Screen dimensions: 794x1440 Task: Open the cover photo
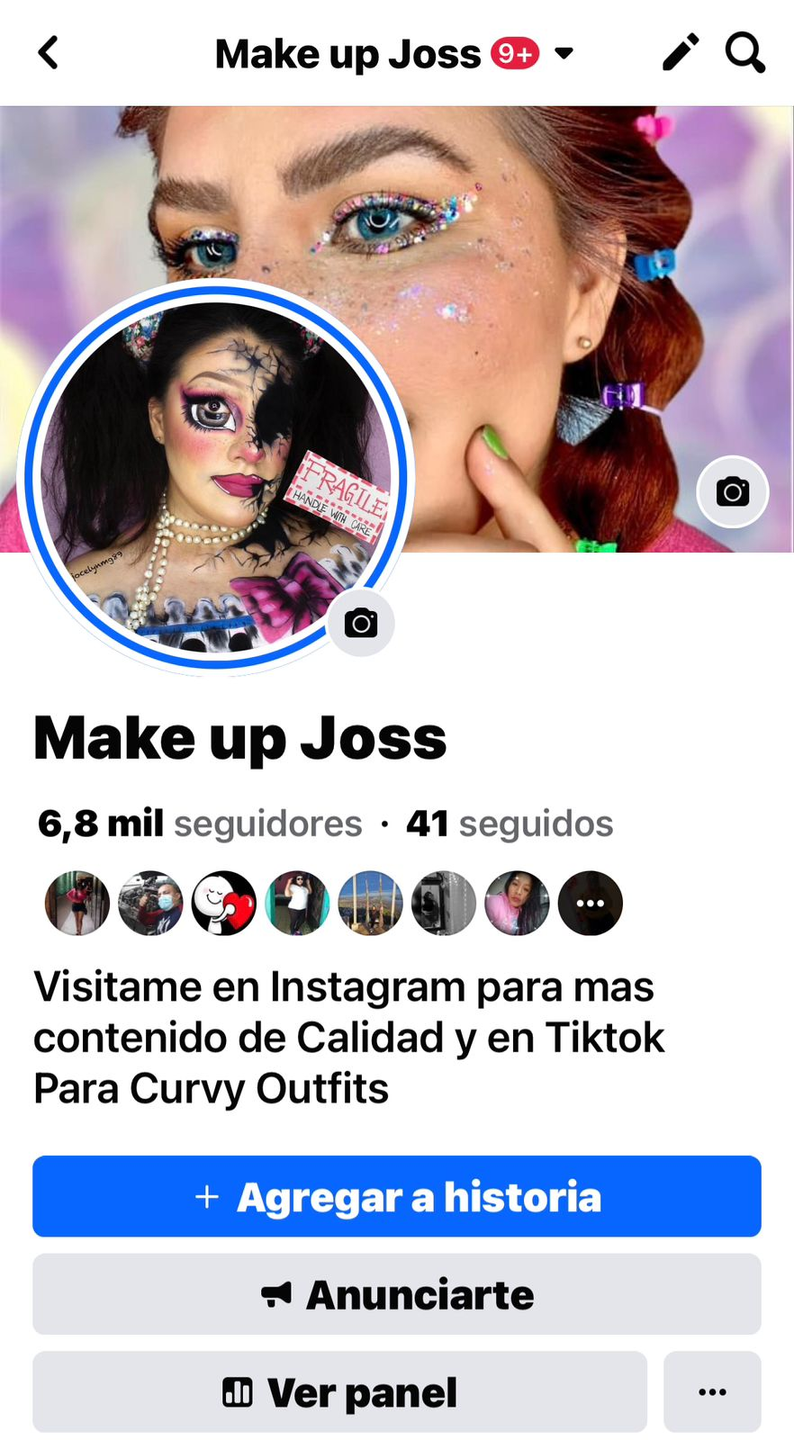560,250
